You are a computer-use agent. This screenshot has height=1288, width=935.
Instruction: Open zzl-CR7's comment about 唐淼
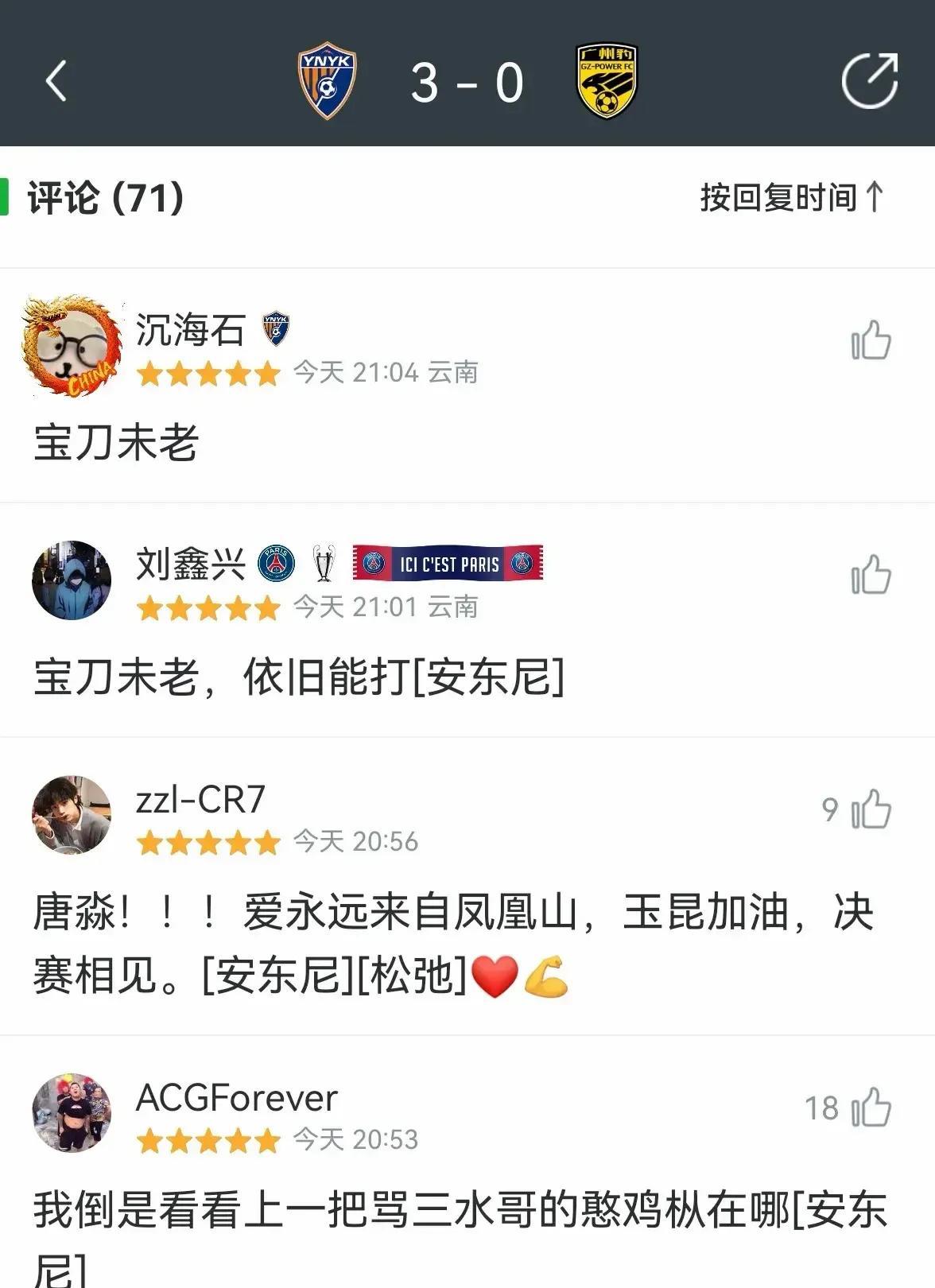tap(453, 943)
